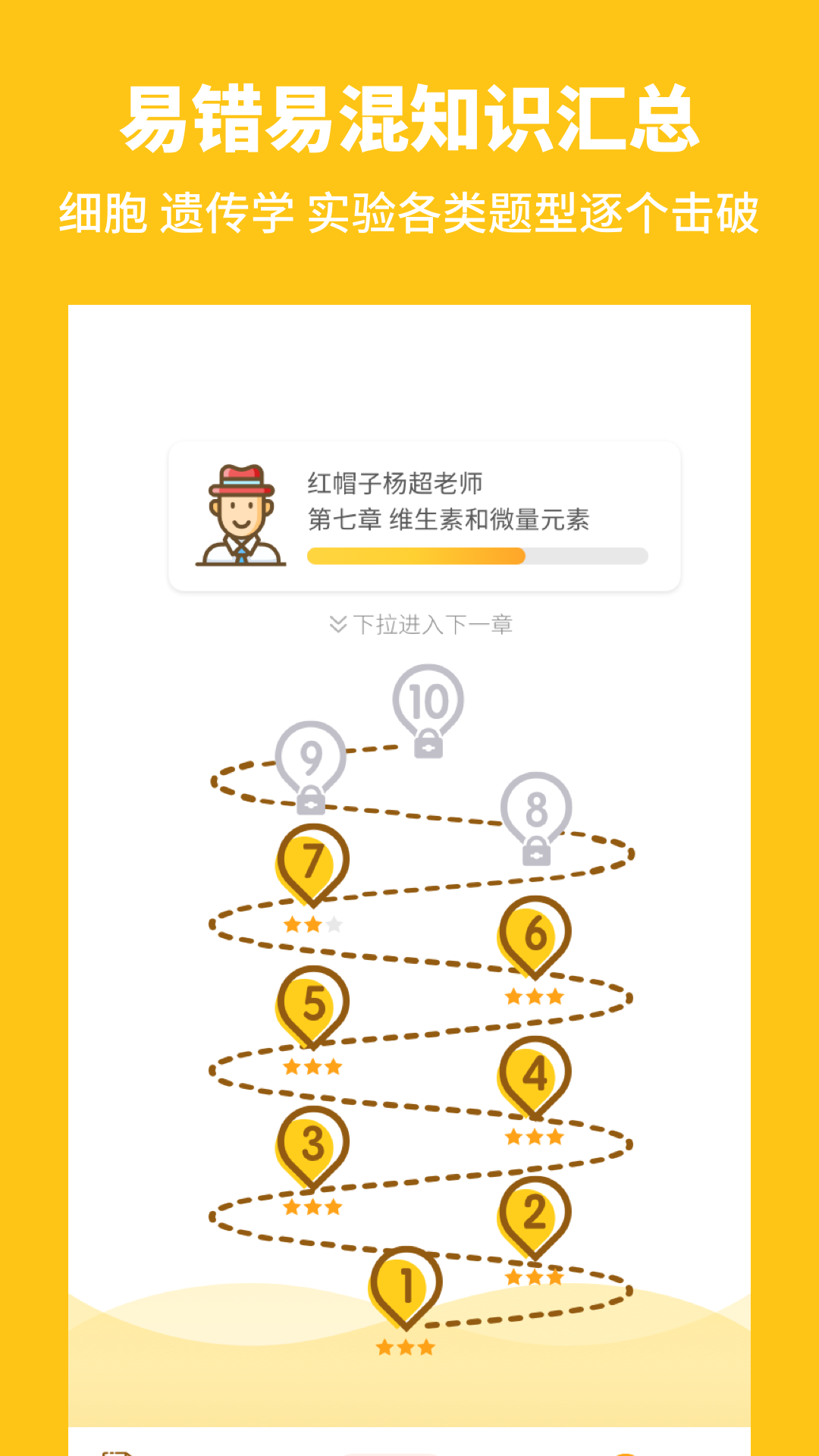The width and height of the screenshot is (819, 1456).
Task: Click the two-star rating under level 7
Action: pyautogui.click(x=313, y=924)
